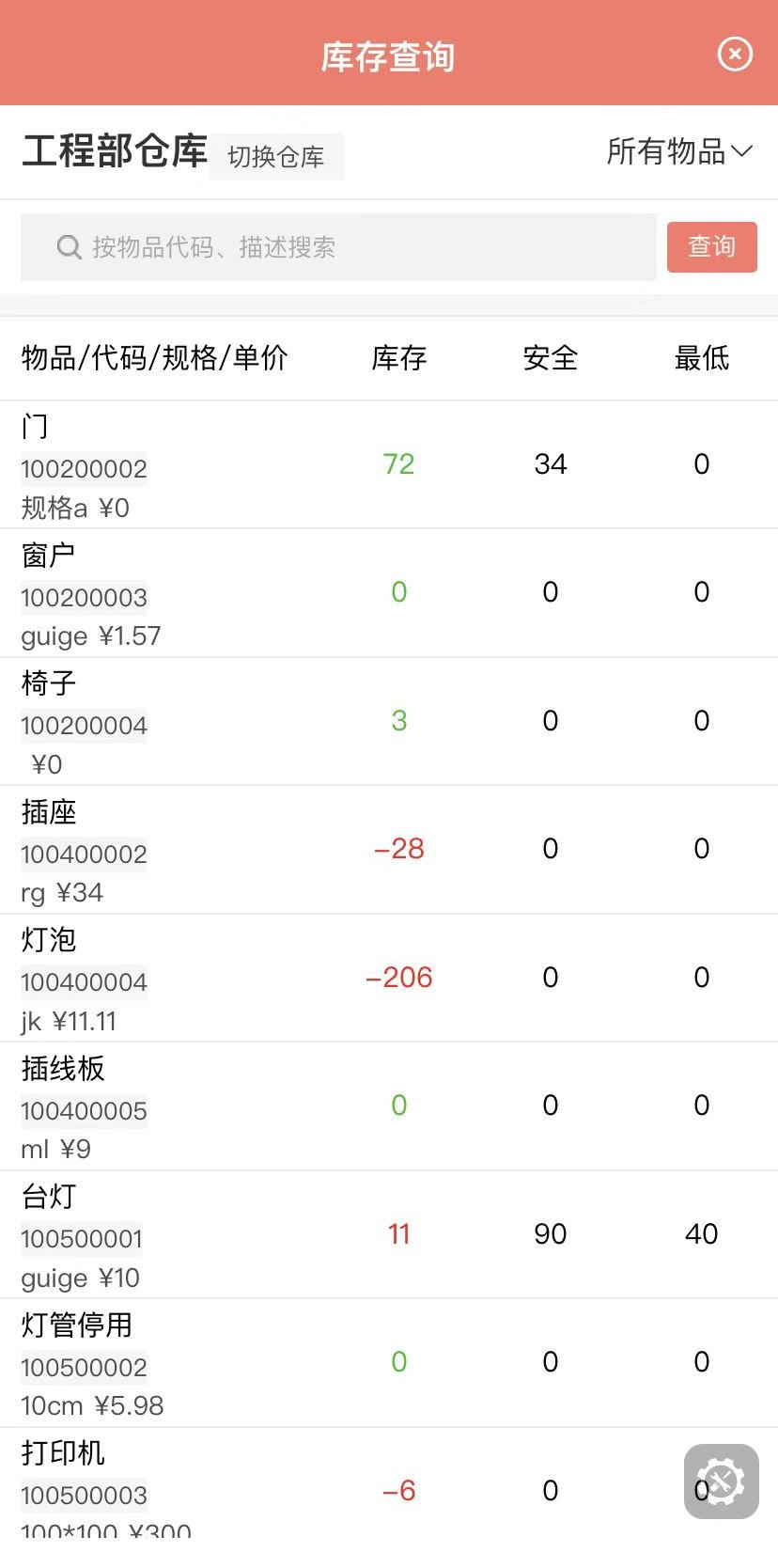Close the 库存查询 page
The image size is (778, 1568).
(x=735, y=55)
